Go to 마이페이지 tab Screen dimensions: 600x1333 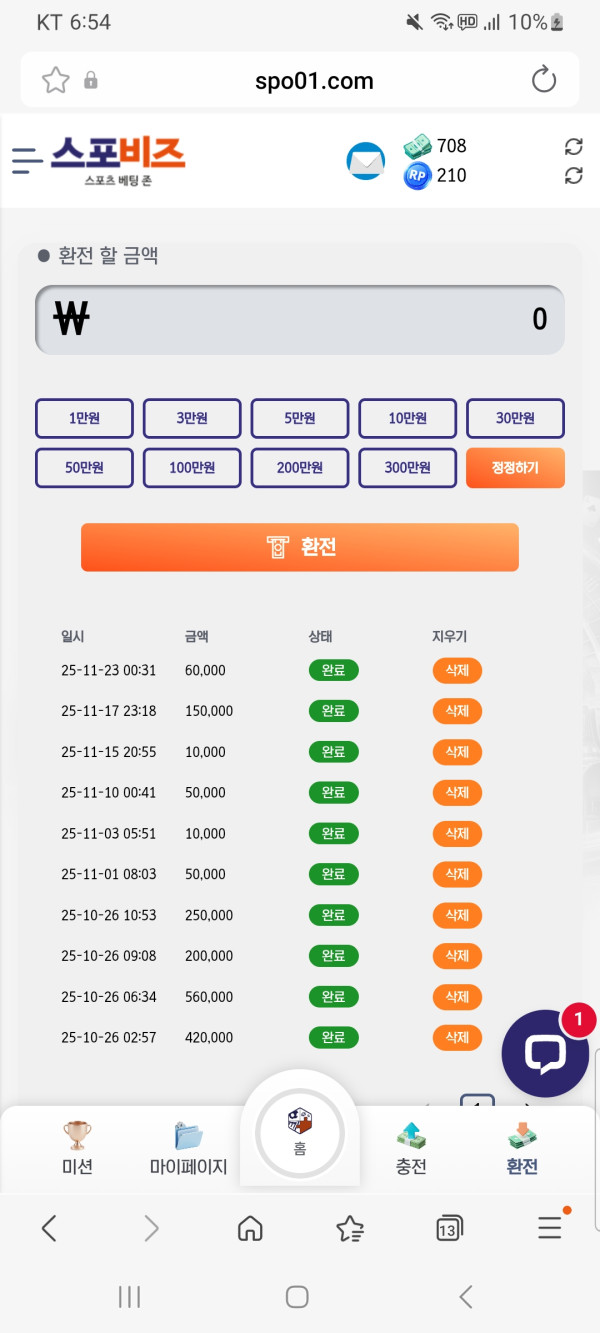tap(188, 1147)
